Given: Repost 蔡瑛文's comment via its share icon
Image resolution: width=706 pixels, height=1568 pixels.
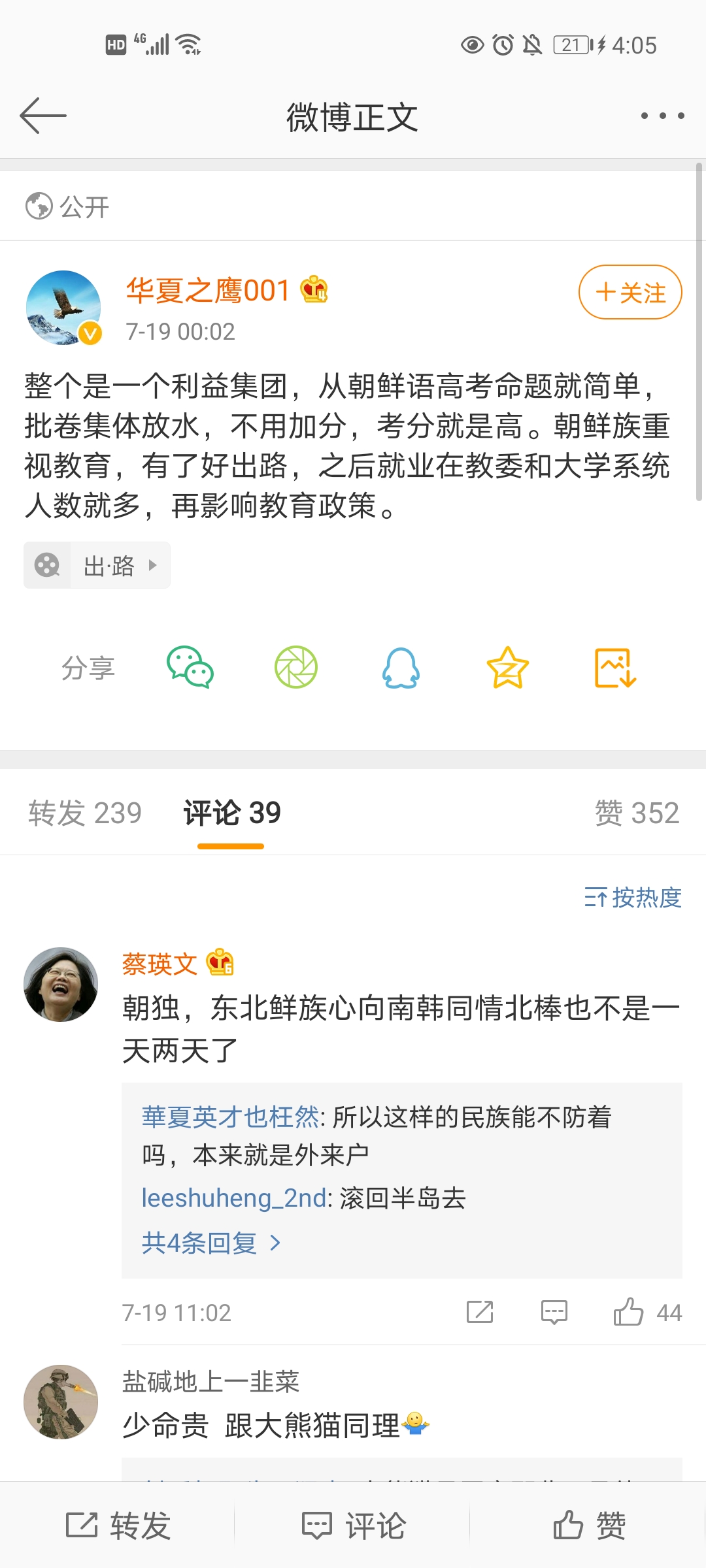Looking at the screenshot, I should [x=480, y=1312].
